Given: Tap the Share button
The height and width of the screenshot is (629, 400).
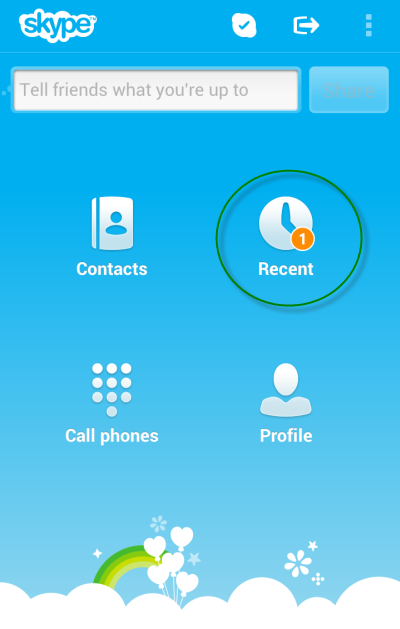Looking at the screenshot, I should click(349, 90).
